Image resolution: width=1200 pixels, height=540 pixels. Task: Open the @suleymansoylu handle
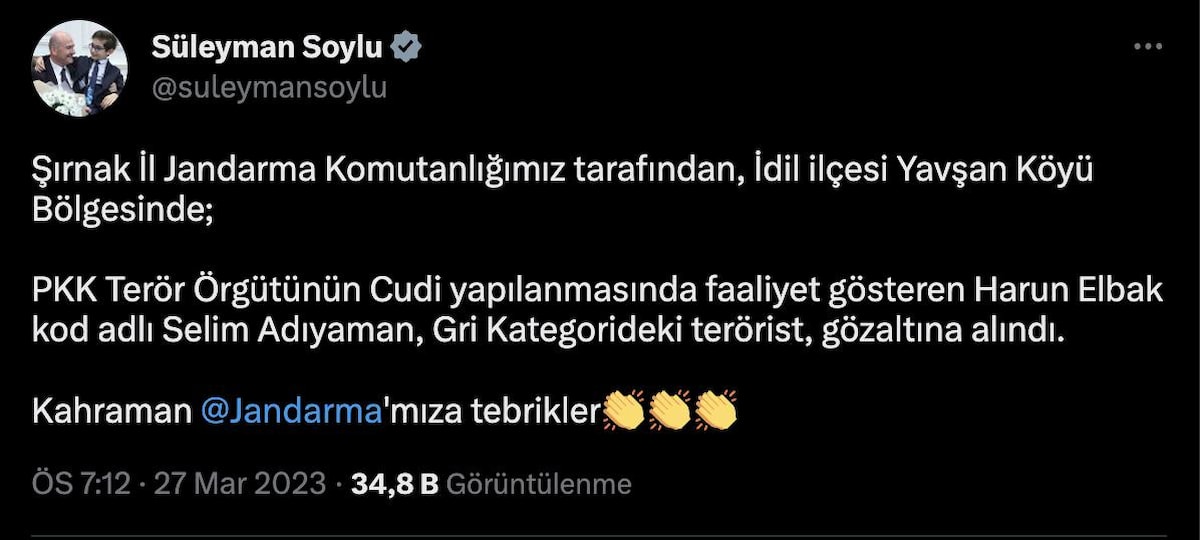pos(268,88)
